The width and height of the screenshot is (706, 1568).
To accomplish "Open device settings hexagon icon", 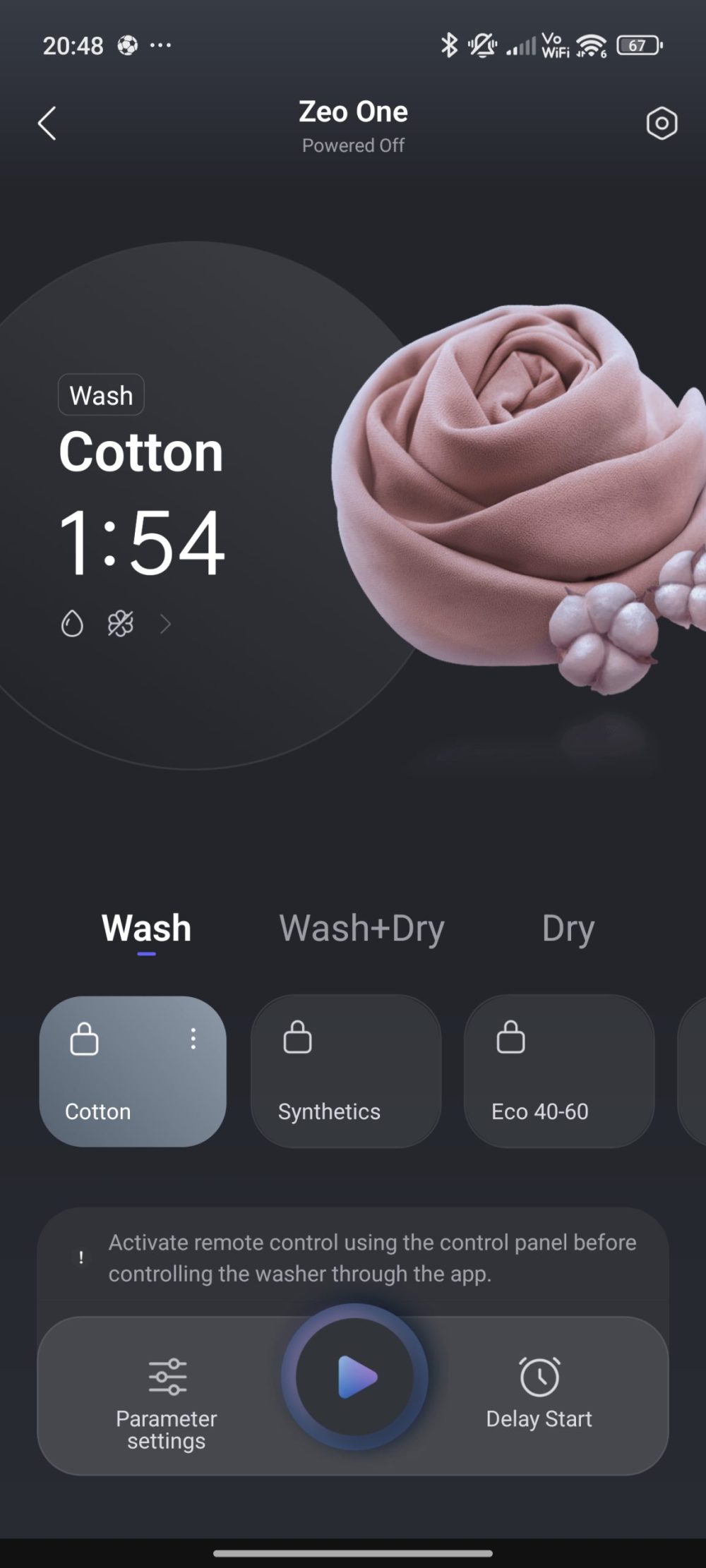I will point(662,123).
